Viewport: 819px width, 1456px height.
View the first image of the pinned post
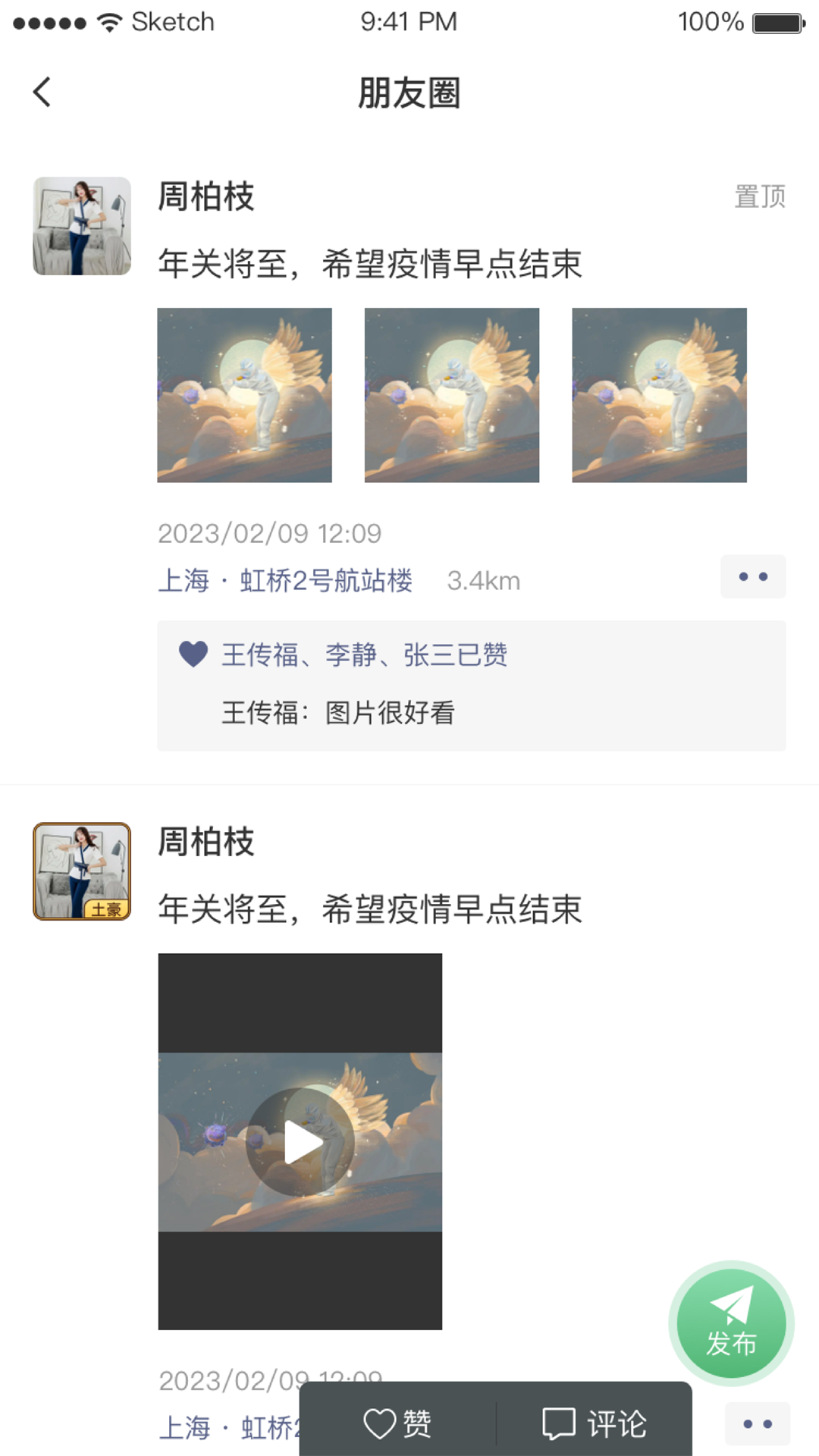point(244,394)
